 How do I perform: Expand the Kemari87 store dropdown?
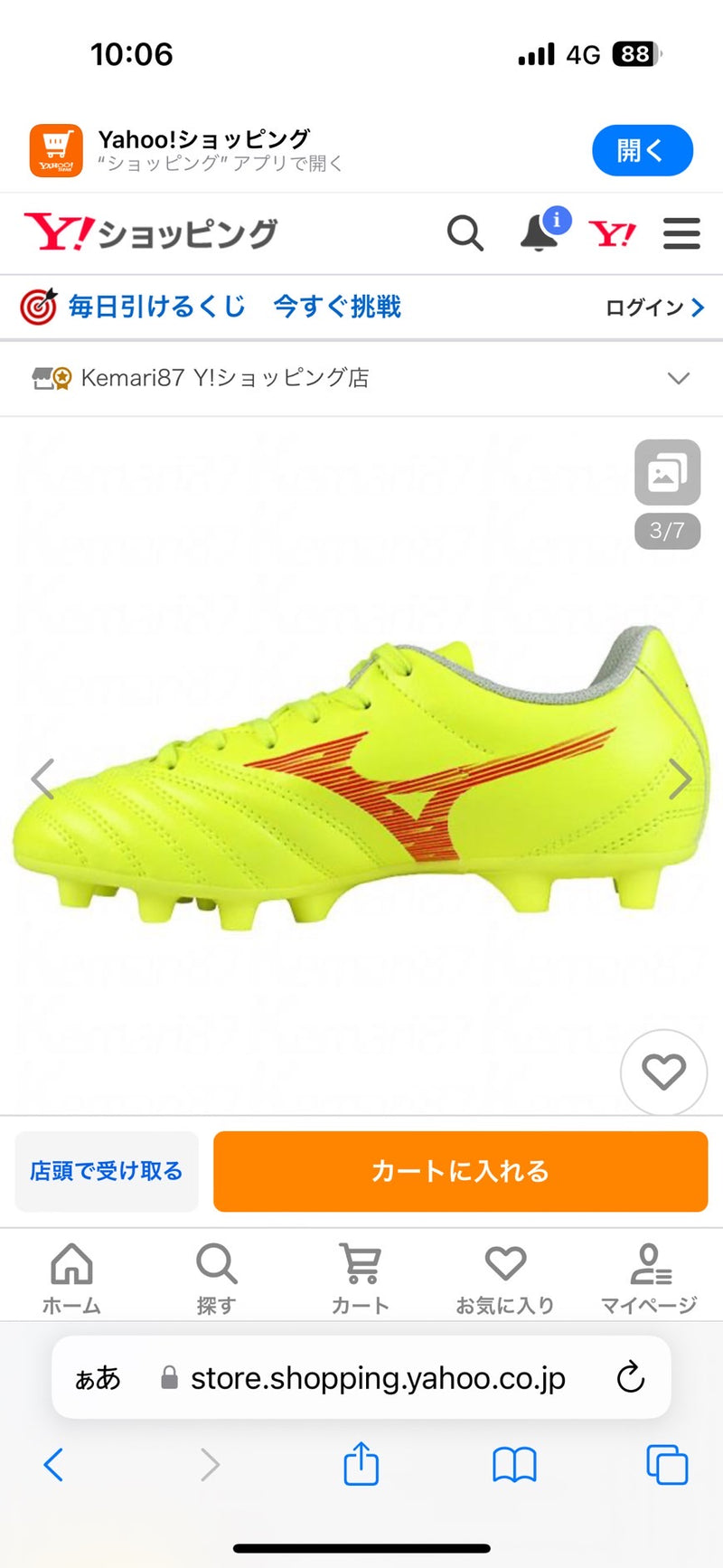pyautogui.click(x=678, y=378)
